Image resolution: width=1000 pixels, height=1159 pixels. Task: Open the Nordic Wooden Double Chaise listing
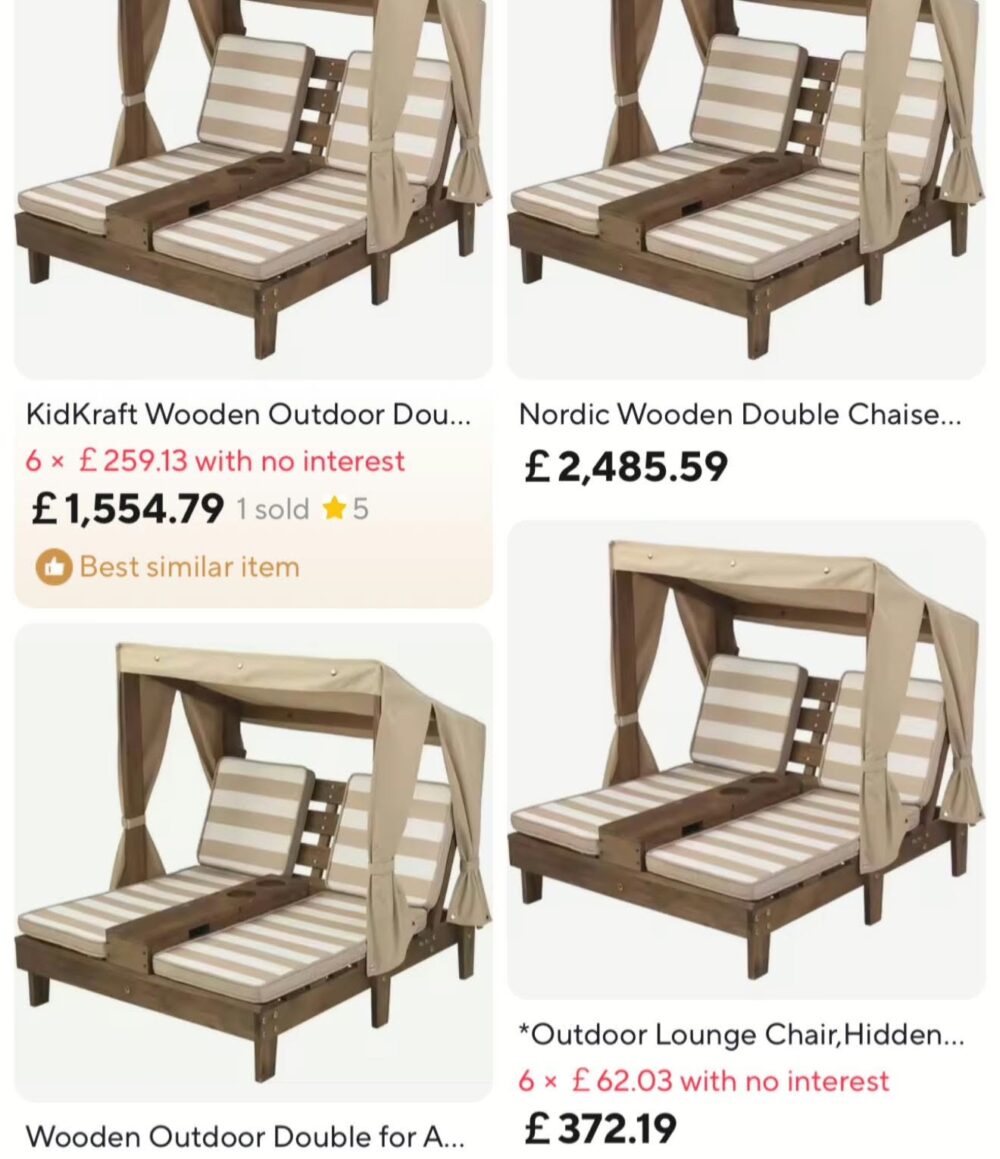coord(739,414)
